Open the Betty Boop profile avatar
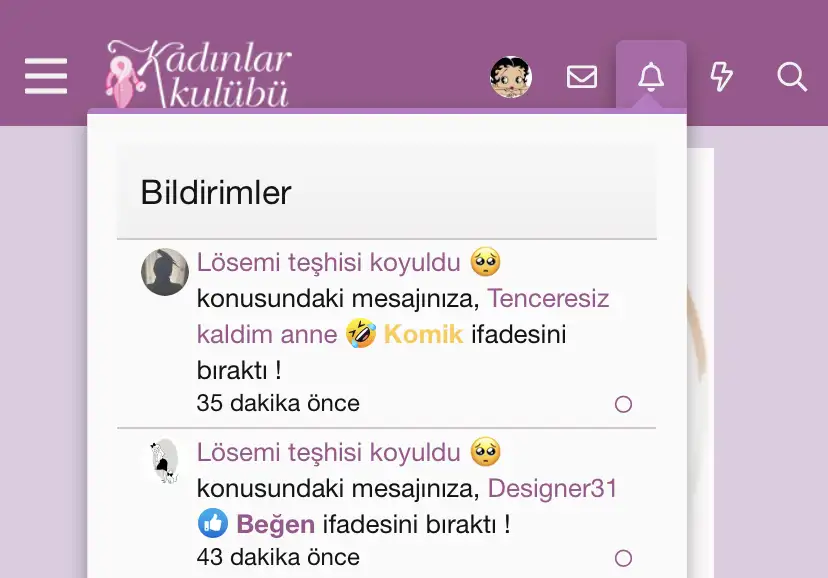Screen dimensions: 828x578 click(510, 77)
